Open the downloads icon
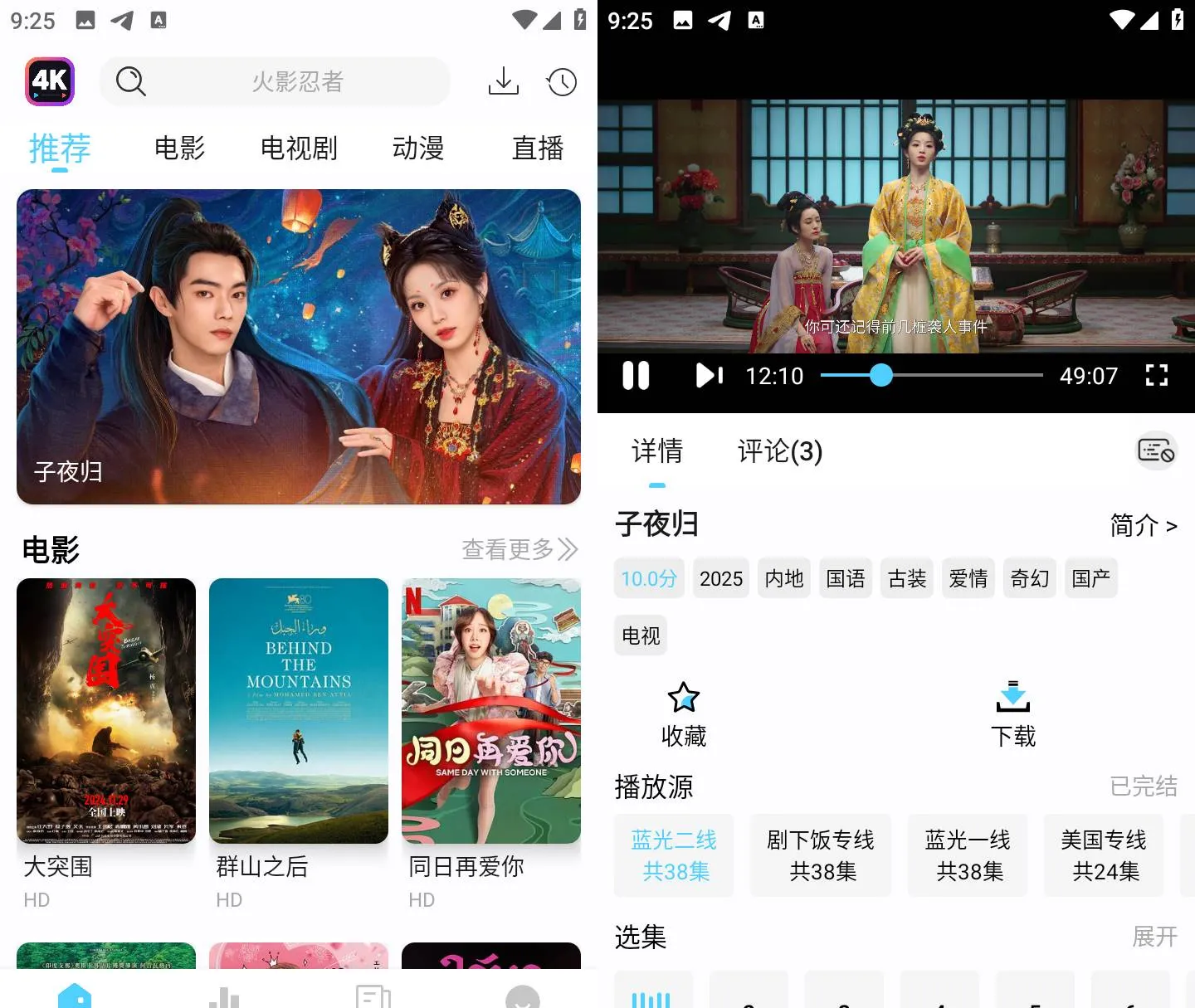Screen dimensions: 1195x1008 (503, 81)
